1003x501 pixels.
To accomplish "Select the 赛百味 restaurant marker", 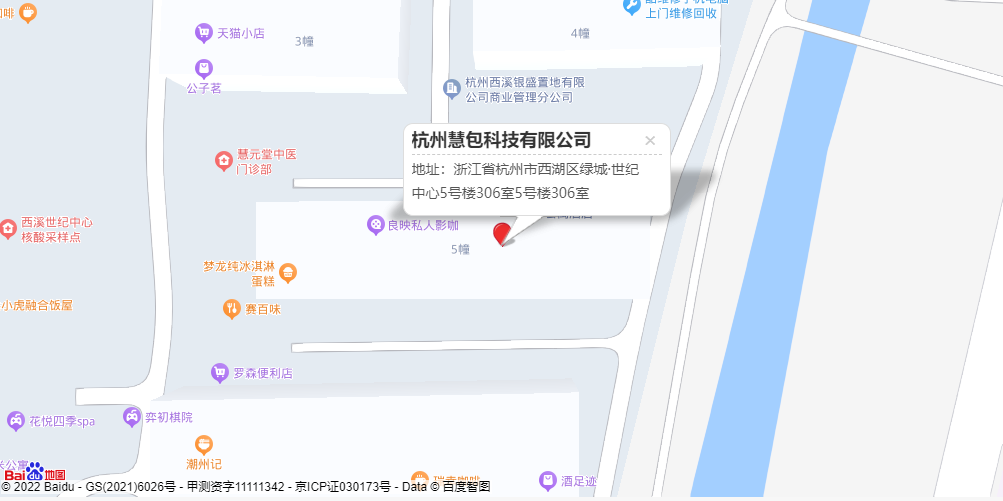I will pos(231,309).
